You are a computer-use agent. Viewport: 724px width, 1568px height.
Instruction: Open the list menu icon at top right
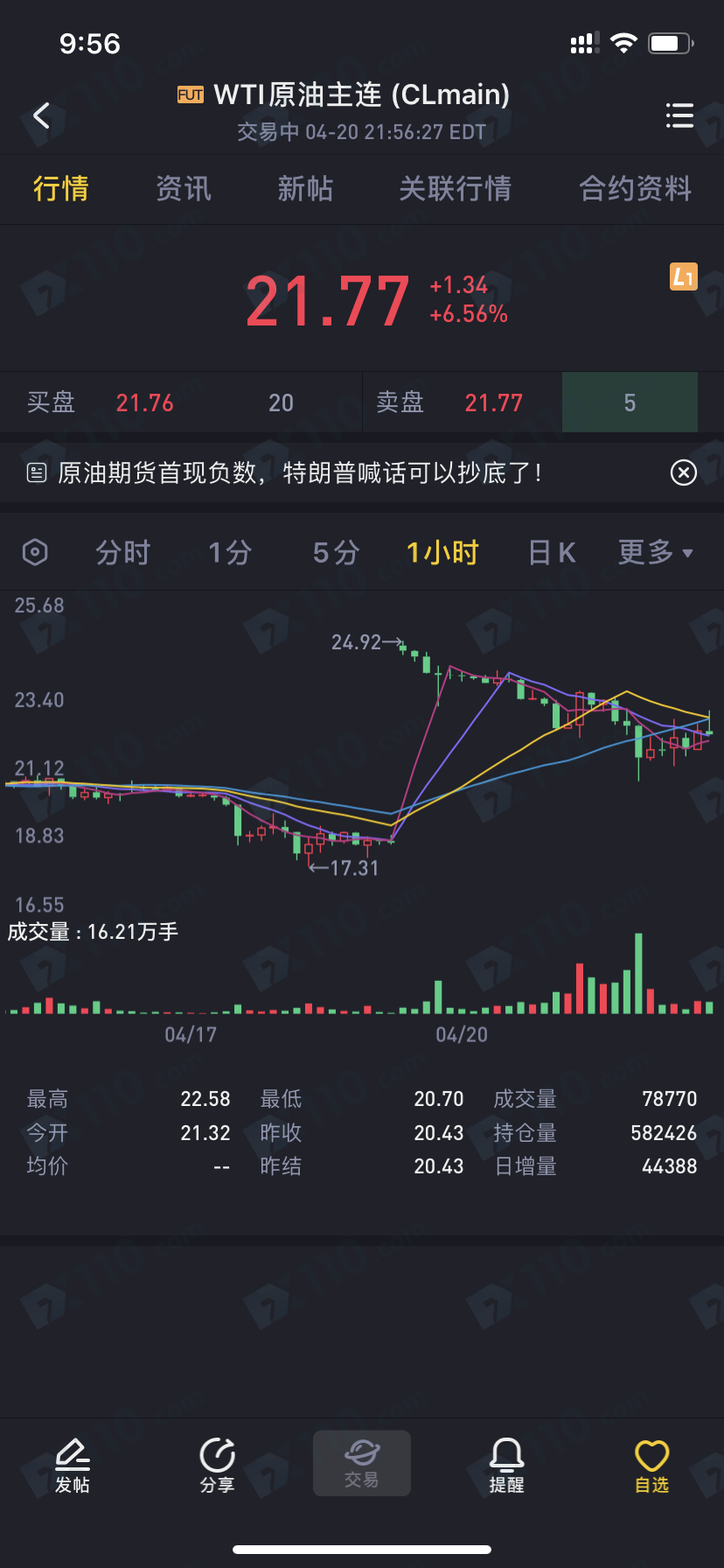(x=679, y=115)
